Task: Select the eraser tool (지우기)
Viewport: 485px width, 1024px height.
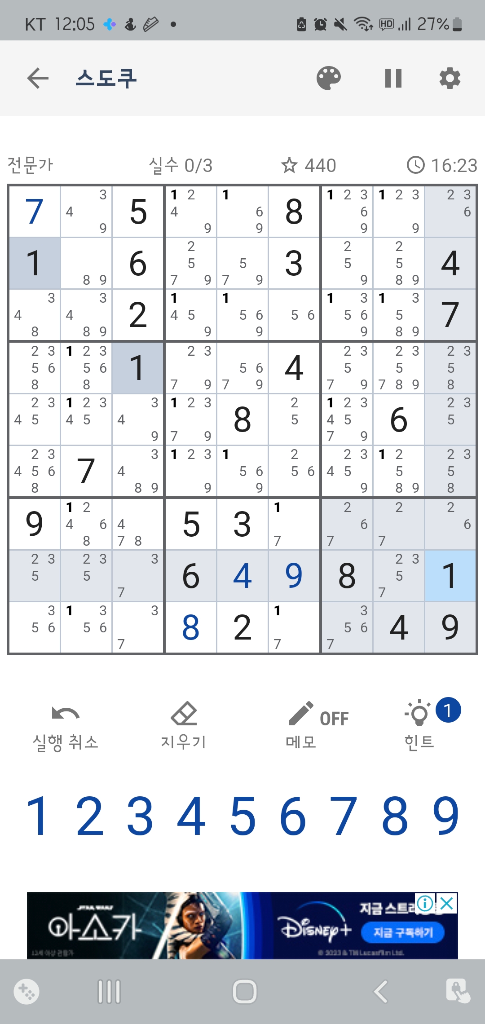Action: [x=183, y=727]
